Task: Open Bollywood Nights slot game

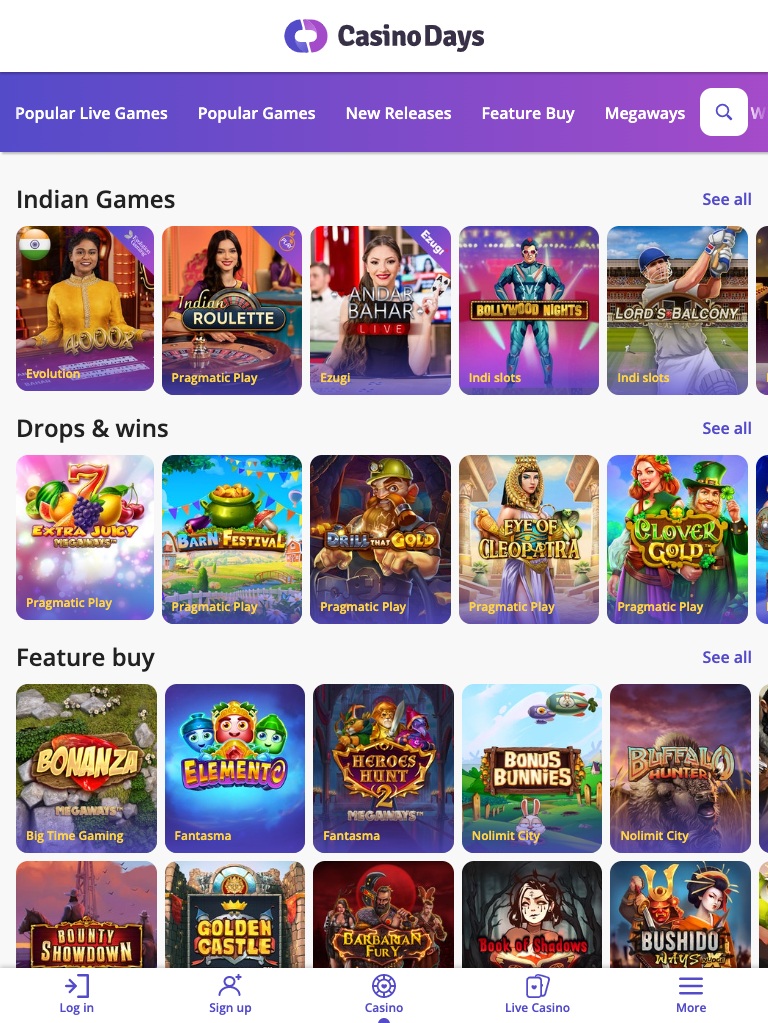Action: [529, 309]
